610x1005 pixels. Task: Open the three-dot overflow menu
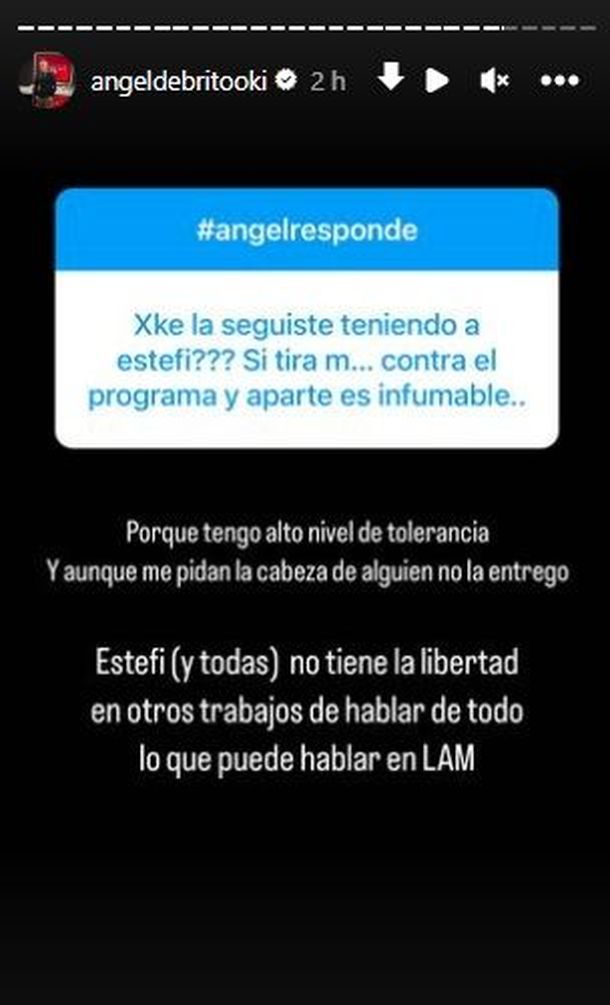click(559, 81)
